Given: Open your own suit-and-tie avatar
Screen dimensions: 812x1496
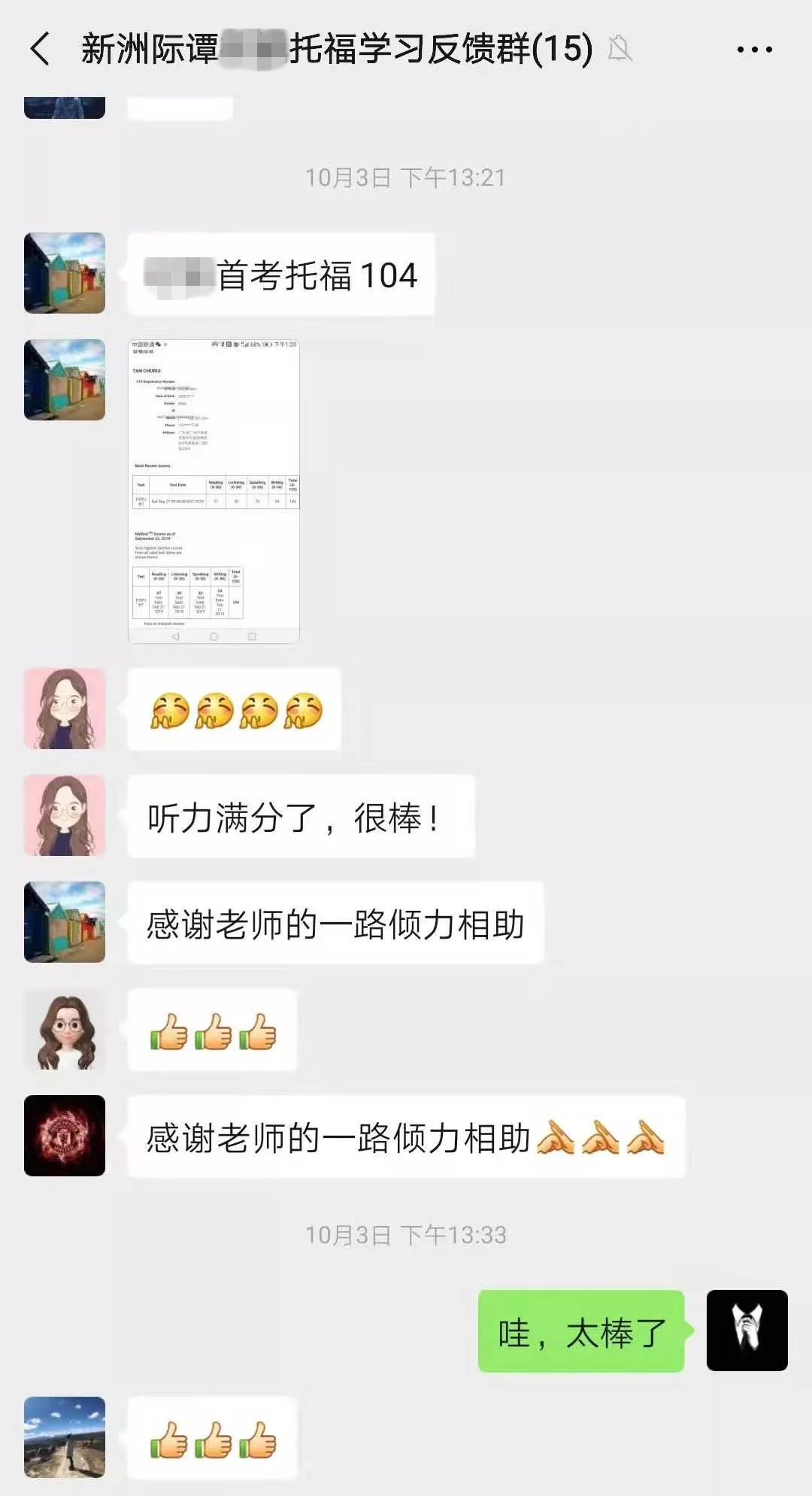Looking at the screenshot, I should tap(747, 1331).
